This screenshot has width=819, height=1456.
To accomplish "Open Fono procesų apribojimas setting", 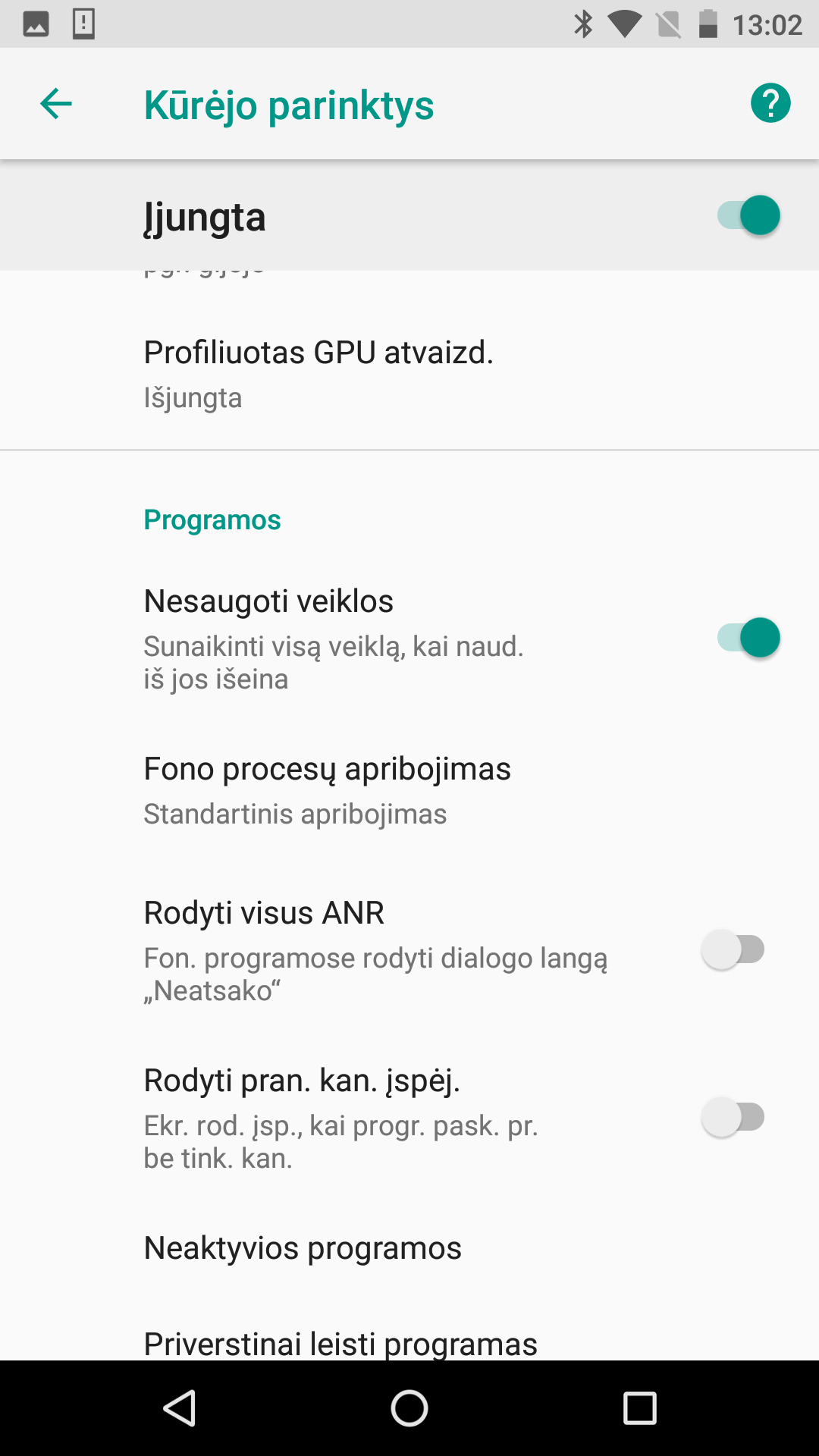I will coord(409,790).
